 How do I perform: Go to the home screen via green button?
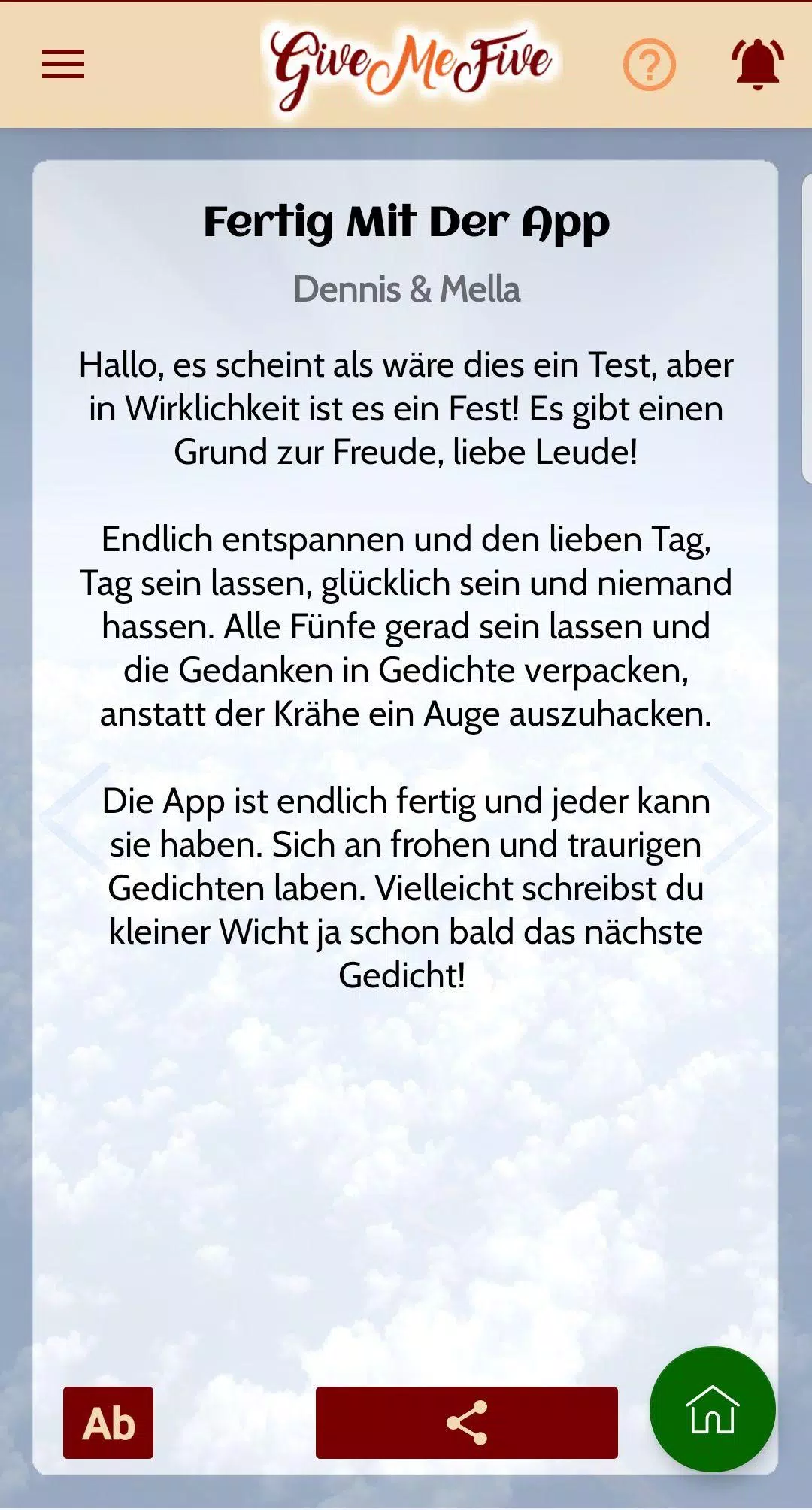point(712,1409)
